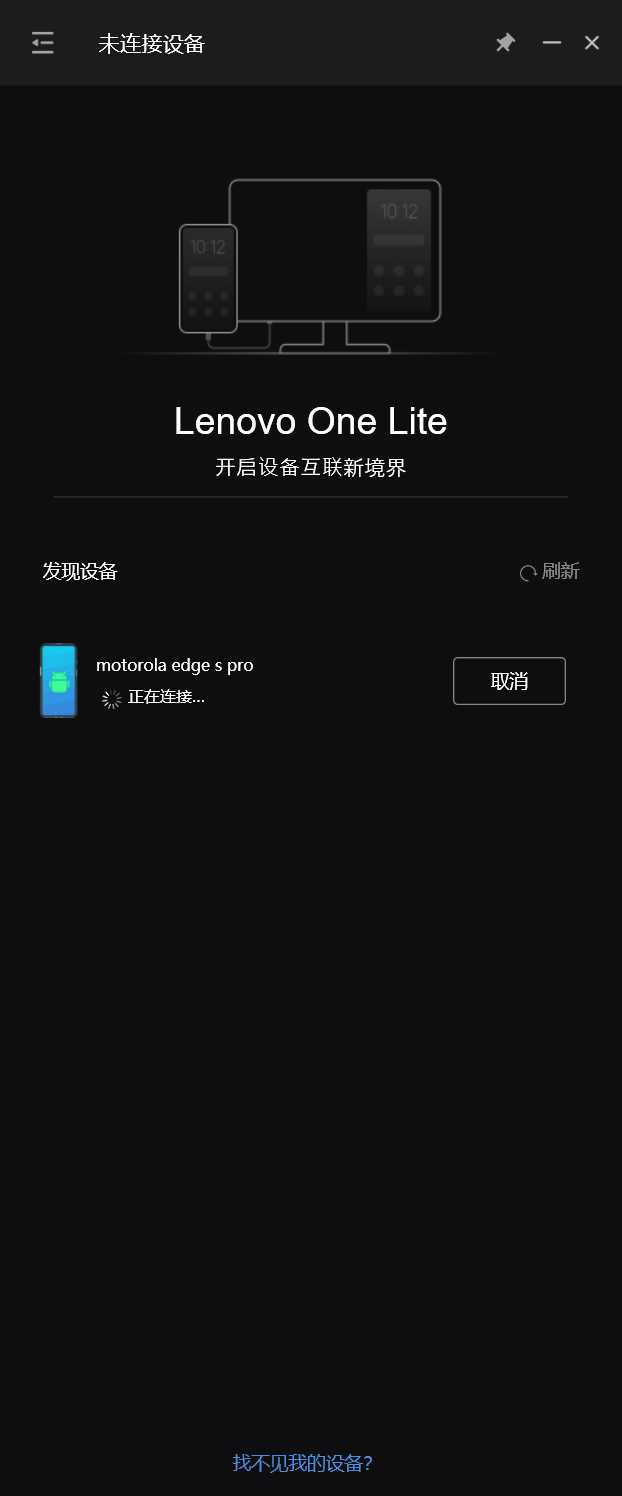Close the Lenovo One Lite window
This screenshot has height=1496, width=622.
[x=592, y=43]
